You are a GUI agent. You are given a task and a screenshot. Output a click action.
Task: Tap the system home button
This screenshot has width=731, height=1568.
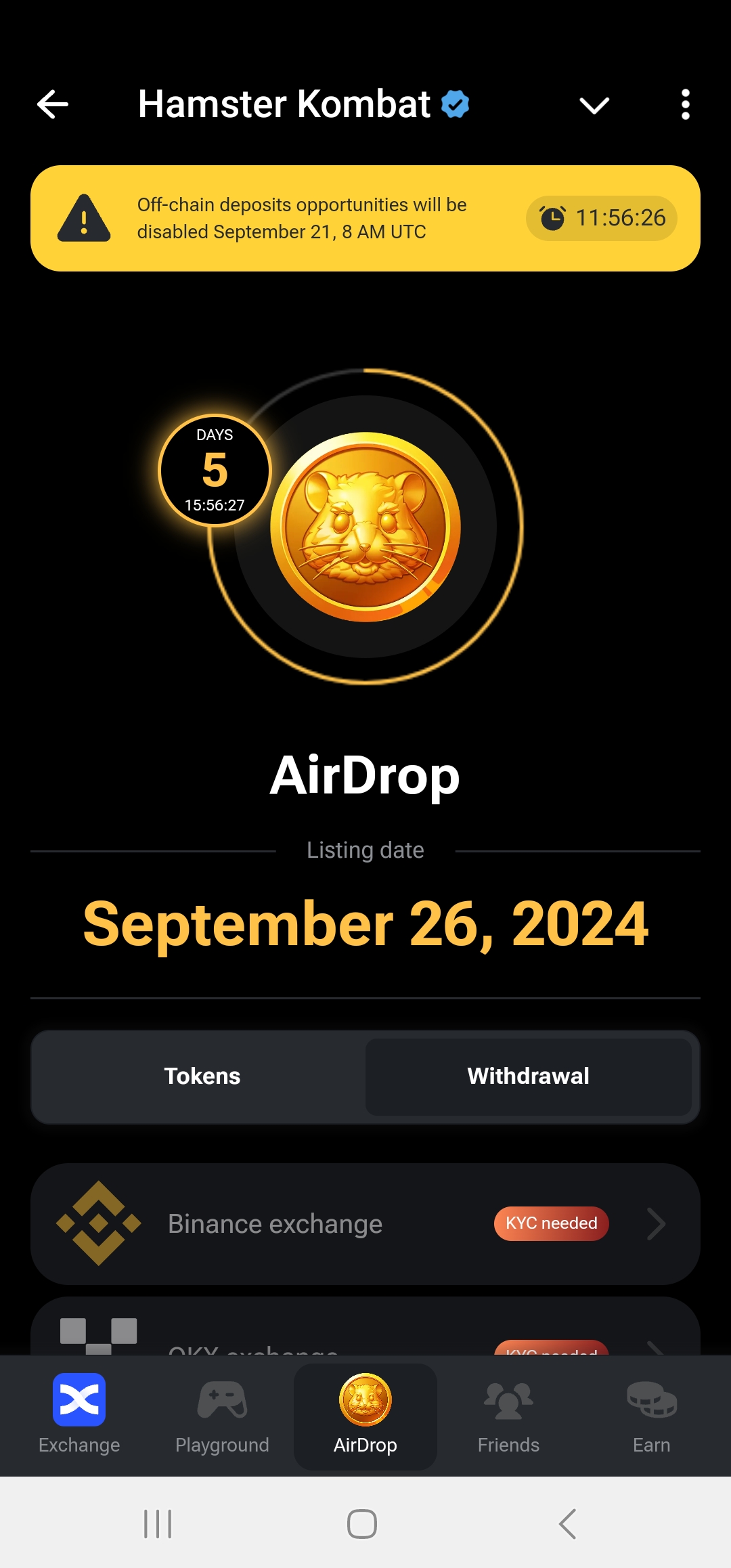[362, 1524]
